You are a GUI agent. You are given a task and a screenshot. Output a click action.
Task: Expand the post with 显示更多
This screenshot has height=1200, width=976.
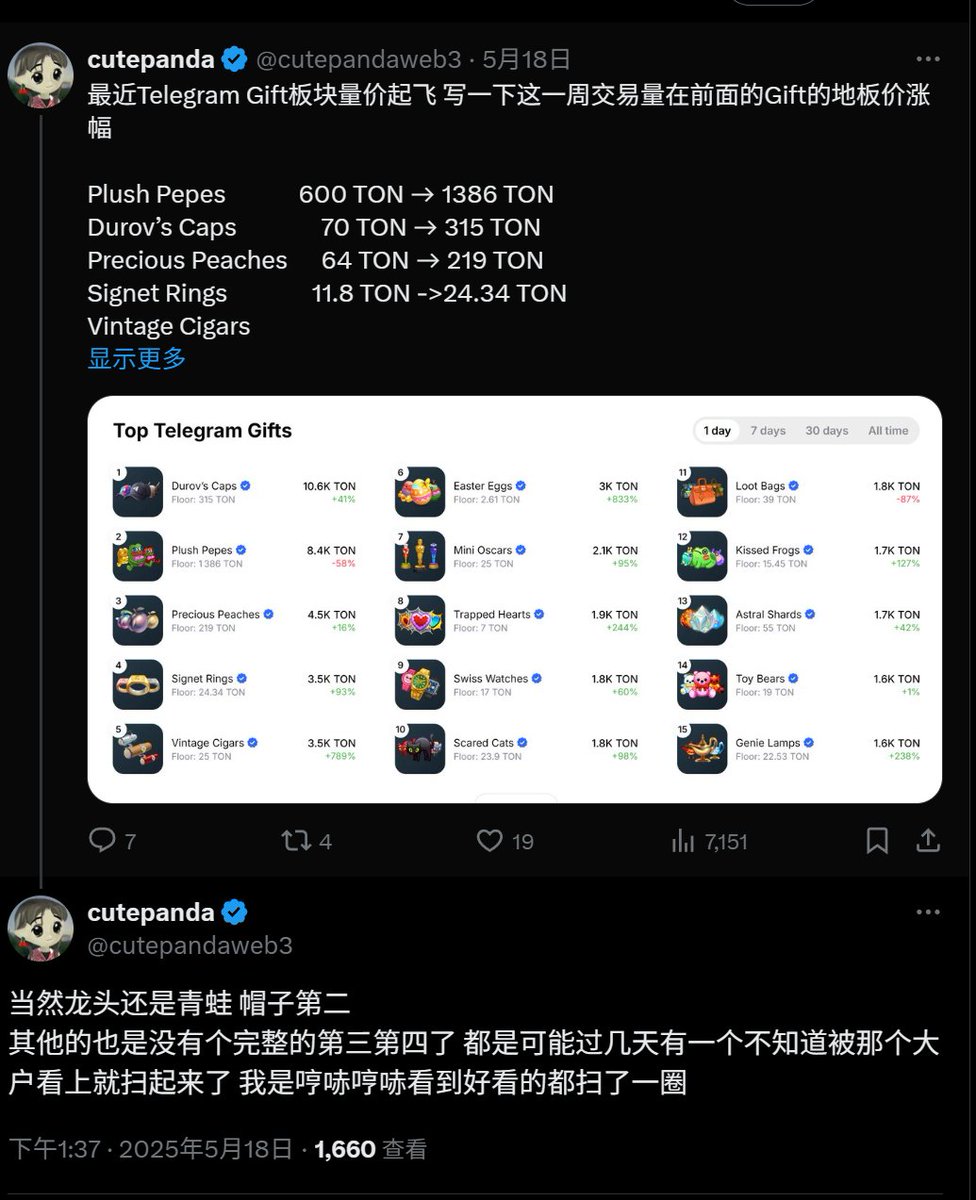(137, 358)
